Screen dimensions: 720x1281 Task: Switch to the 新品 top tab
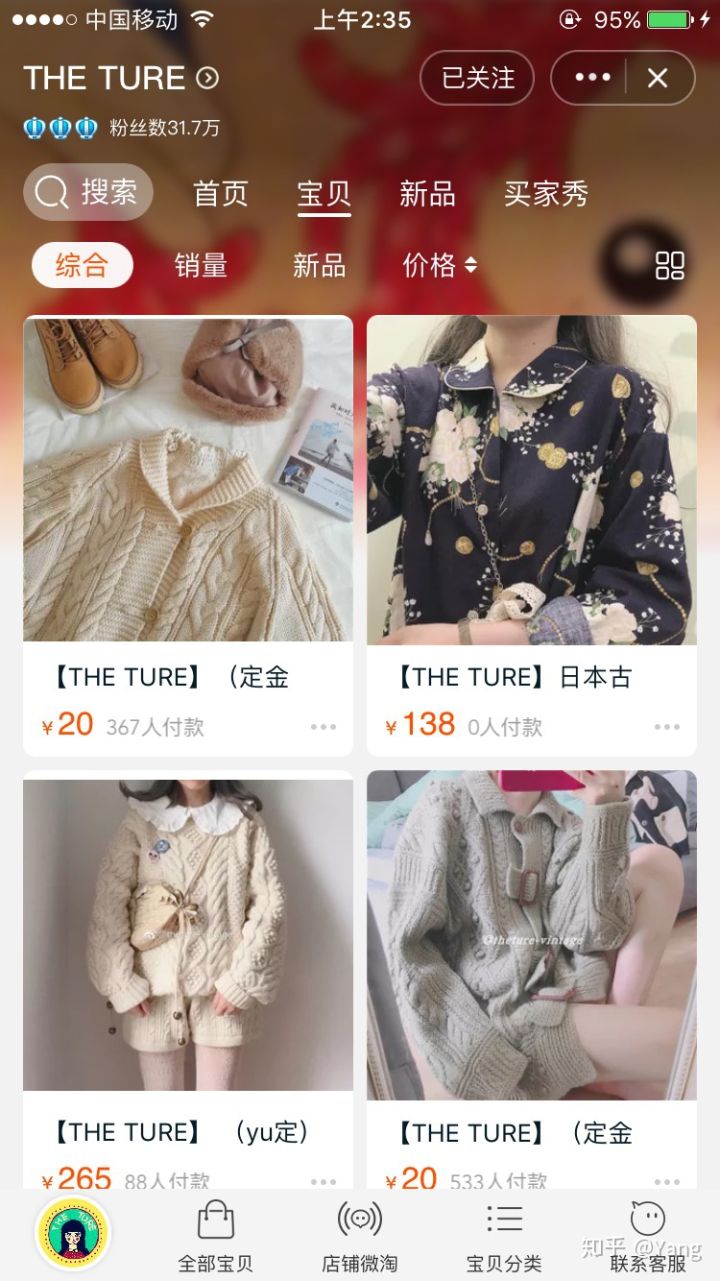(x=427, y=193)
